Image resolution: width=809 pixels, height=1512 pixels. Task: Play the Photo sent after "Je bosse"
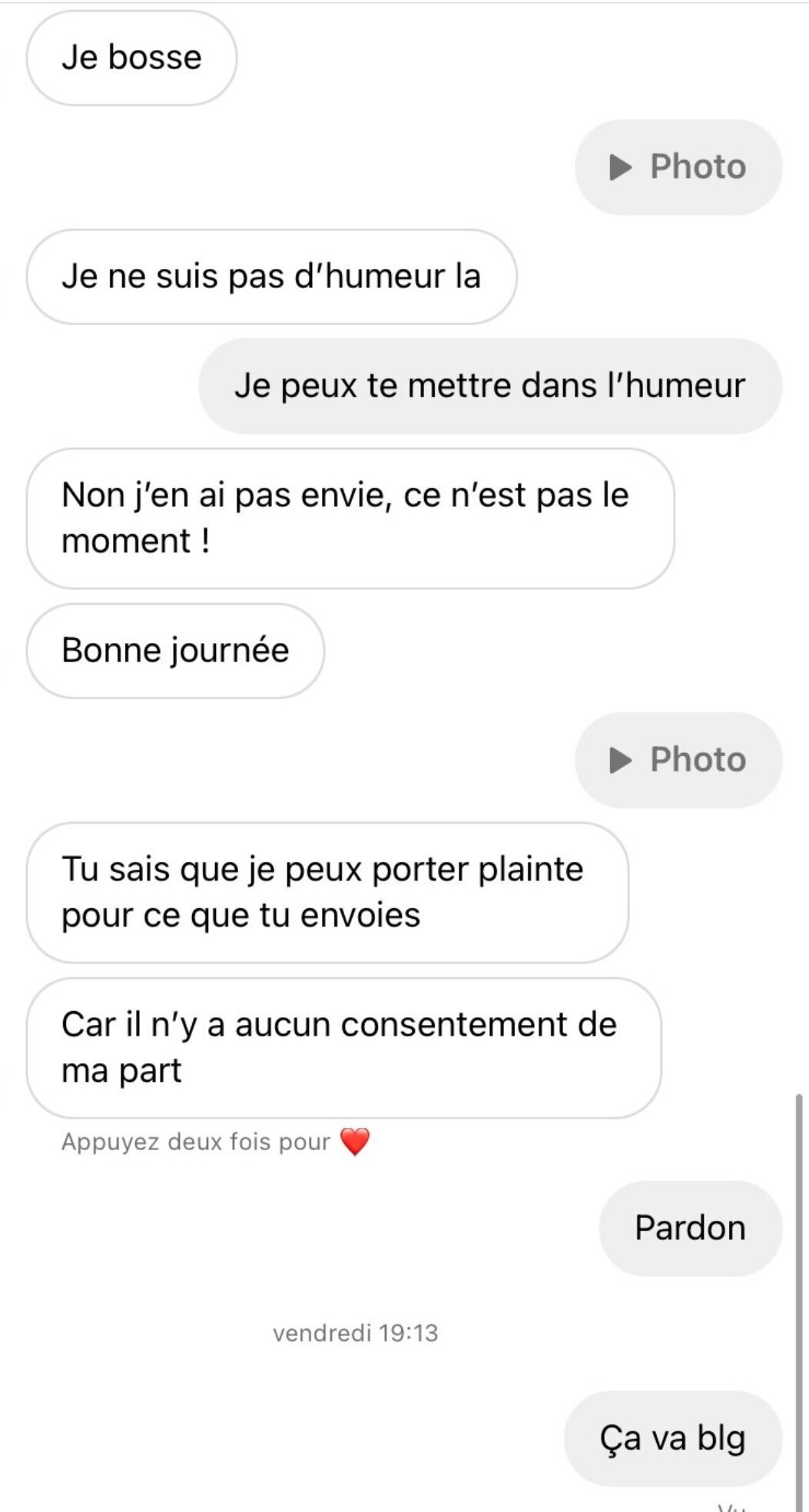click(x=678, y=167)
